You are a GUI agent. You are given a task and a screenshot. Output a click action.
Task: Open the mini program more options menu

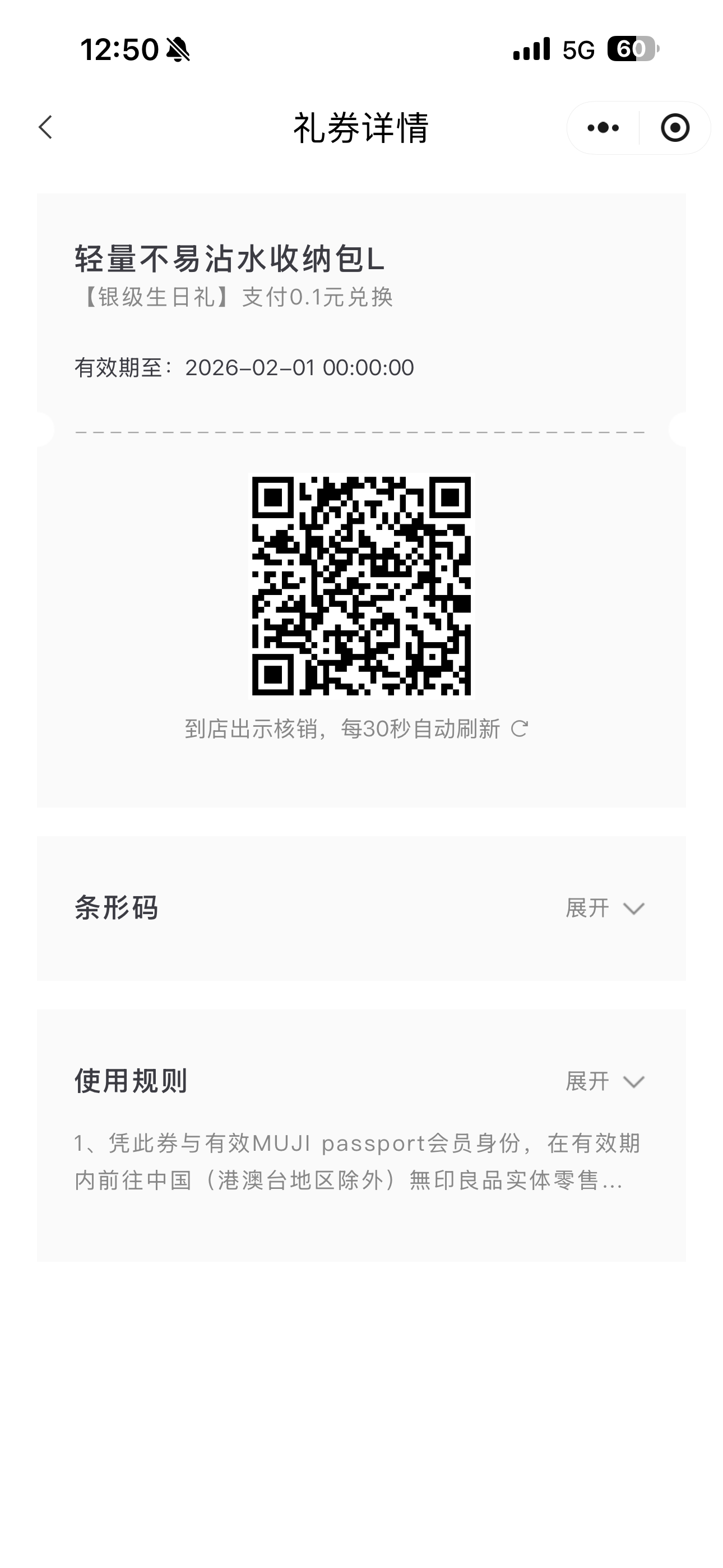[x=603, y=128]
